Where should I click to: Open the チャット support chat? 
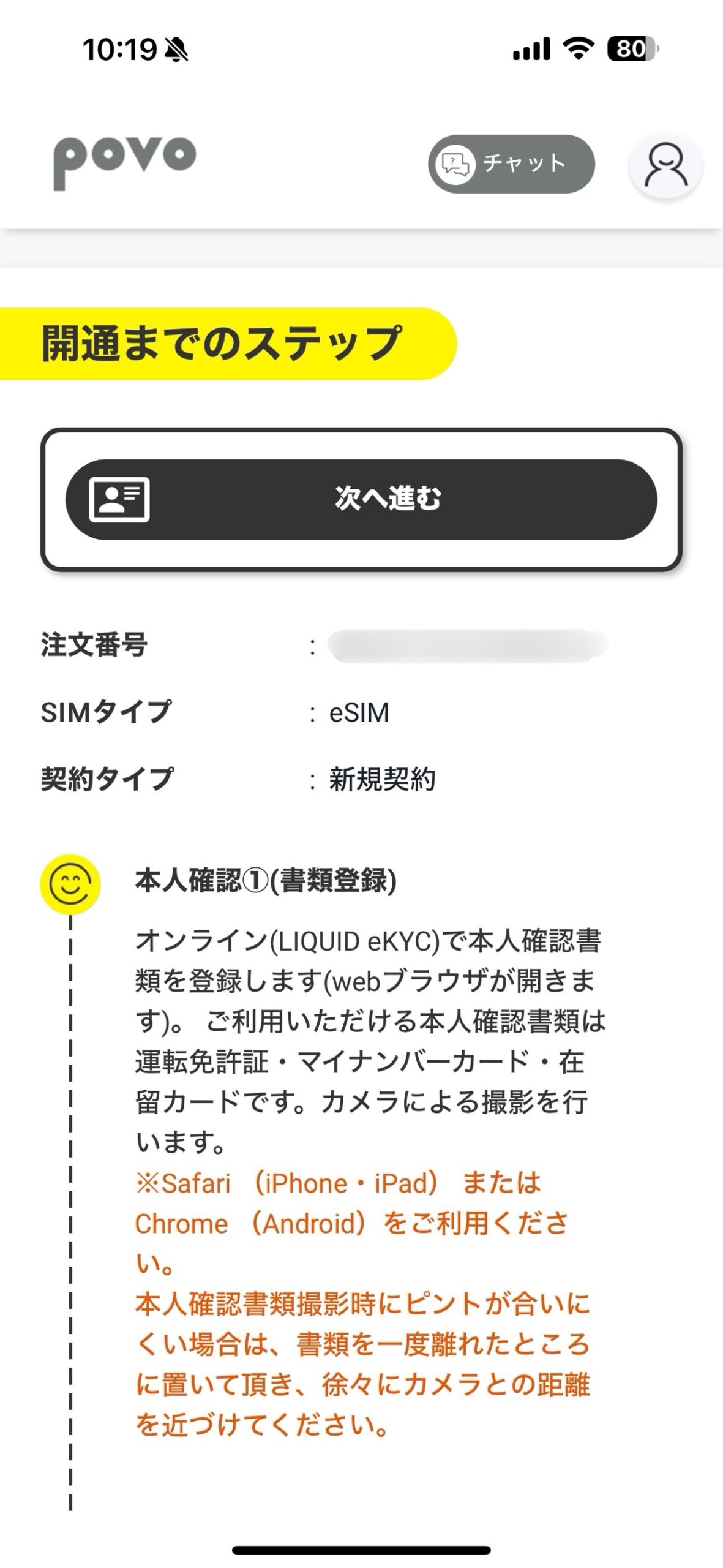click(511, 164)
